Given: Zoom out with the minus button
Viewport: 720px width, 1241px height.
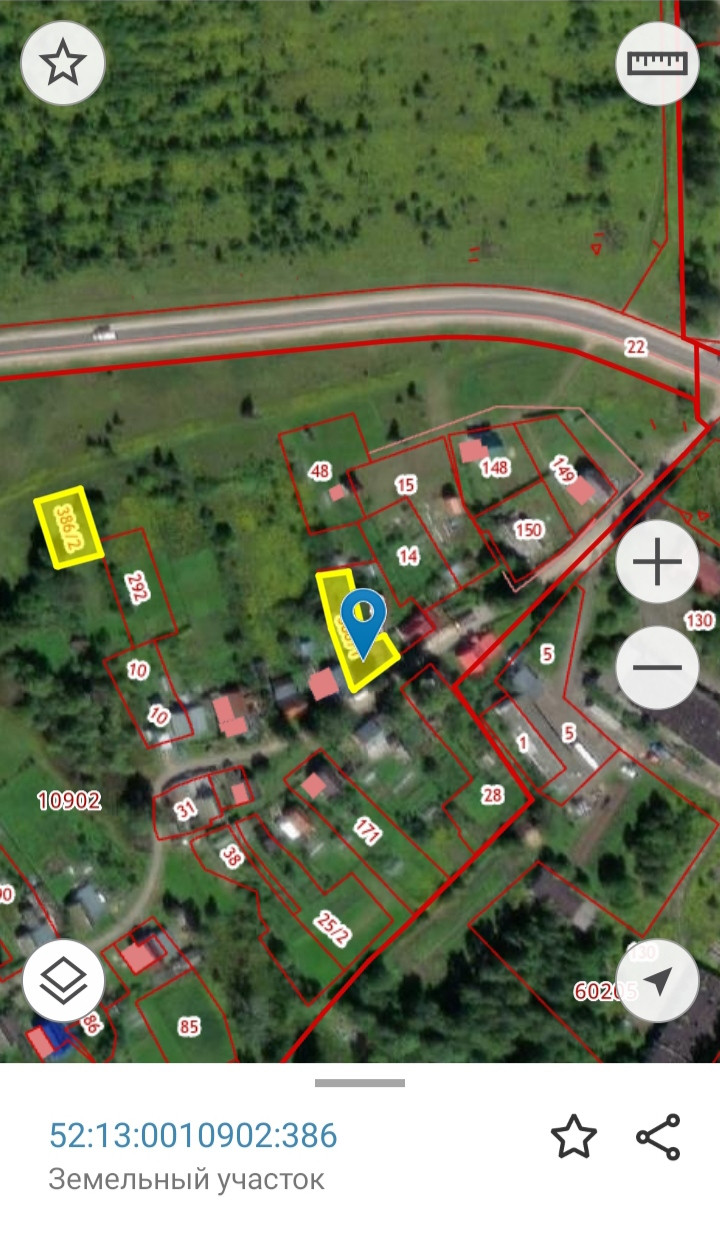Looking at the screenshot, I should [x=657, y=667].
